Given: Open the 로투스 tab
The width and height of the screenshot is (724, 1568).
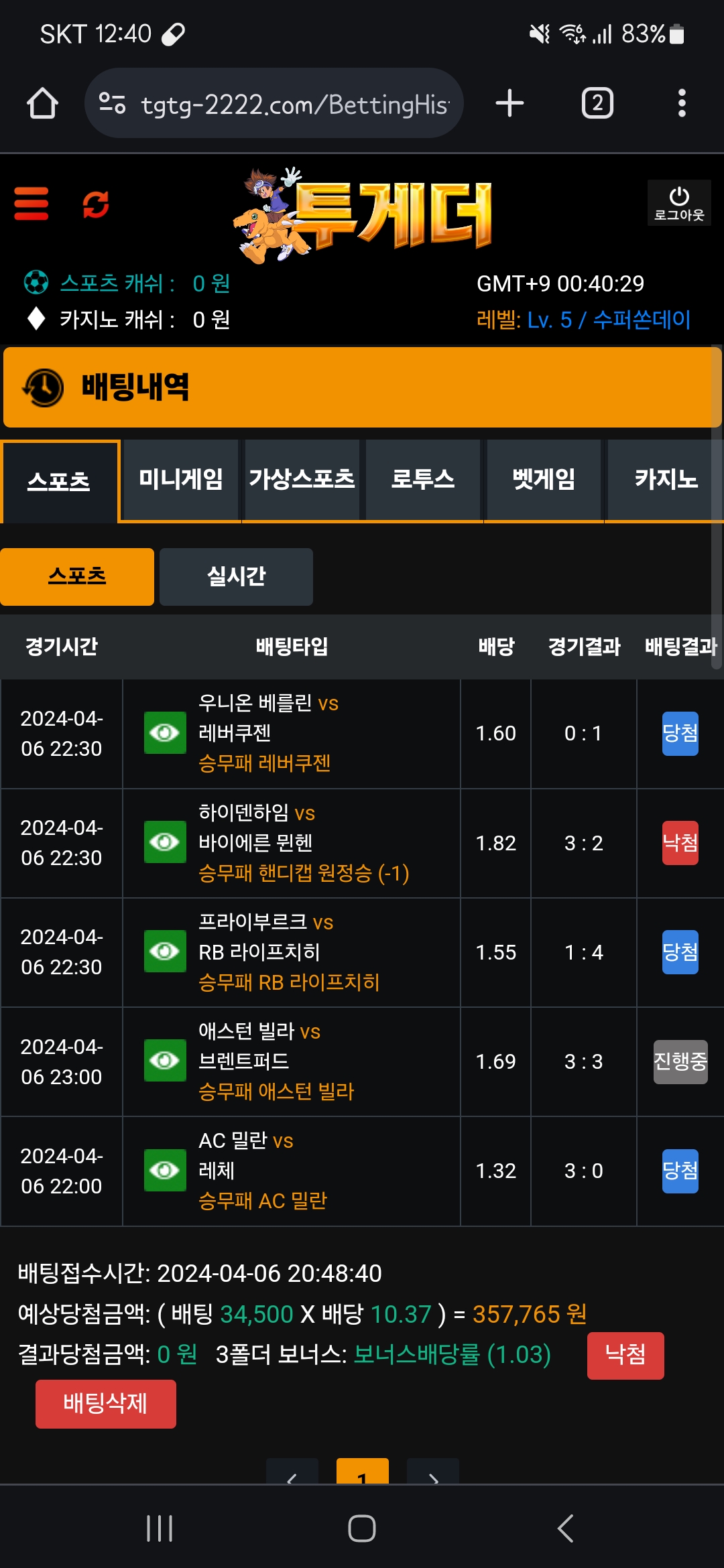Looking at the screenshot, I should [x=423, y=480].
